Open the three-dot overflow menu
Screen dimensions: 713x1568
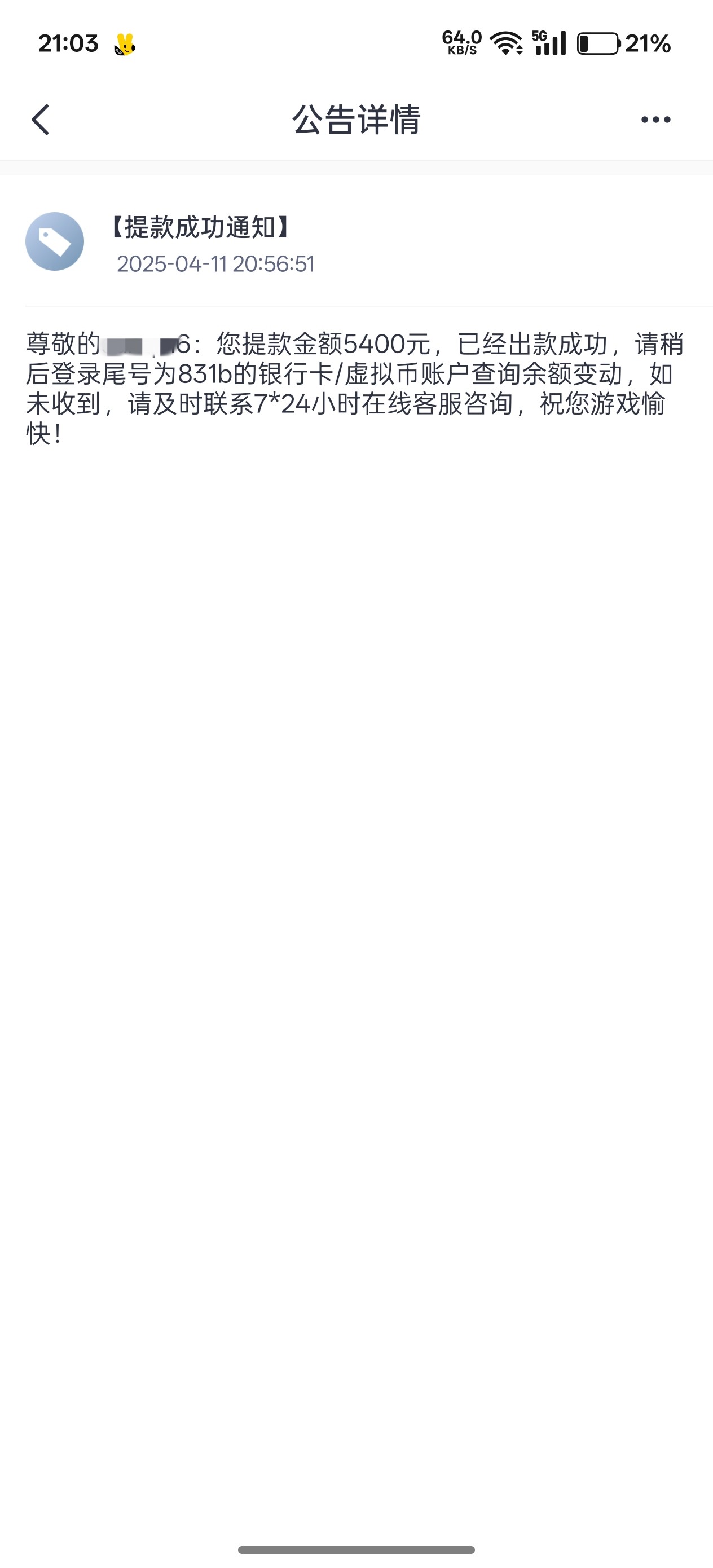click(655, 120)
